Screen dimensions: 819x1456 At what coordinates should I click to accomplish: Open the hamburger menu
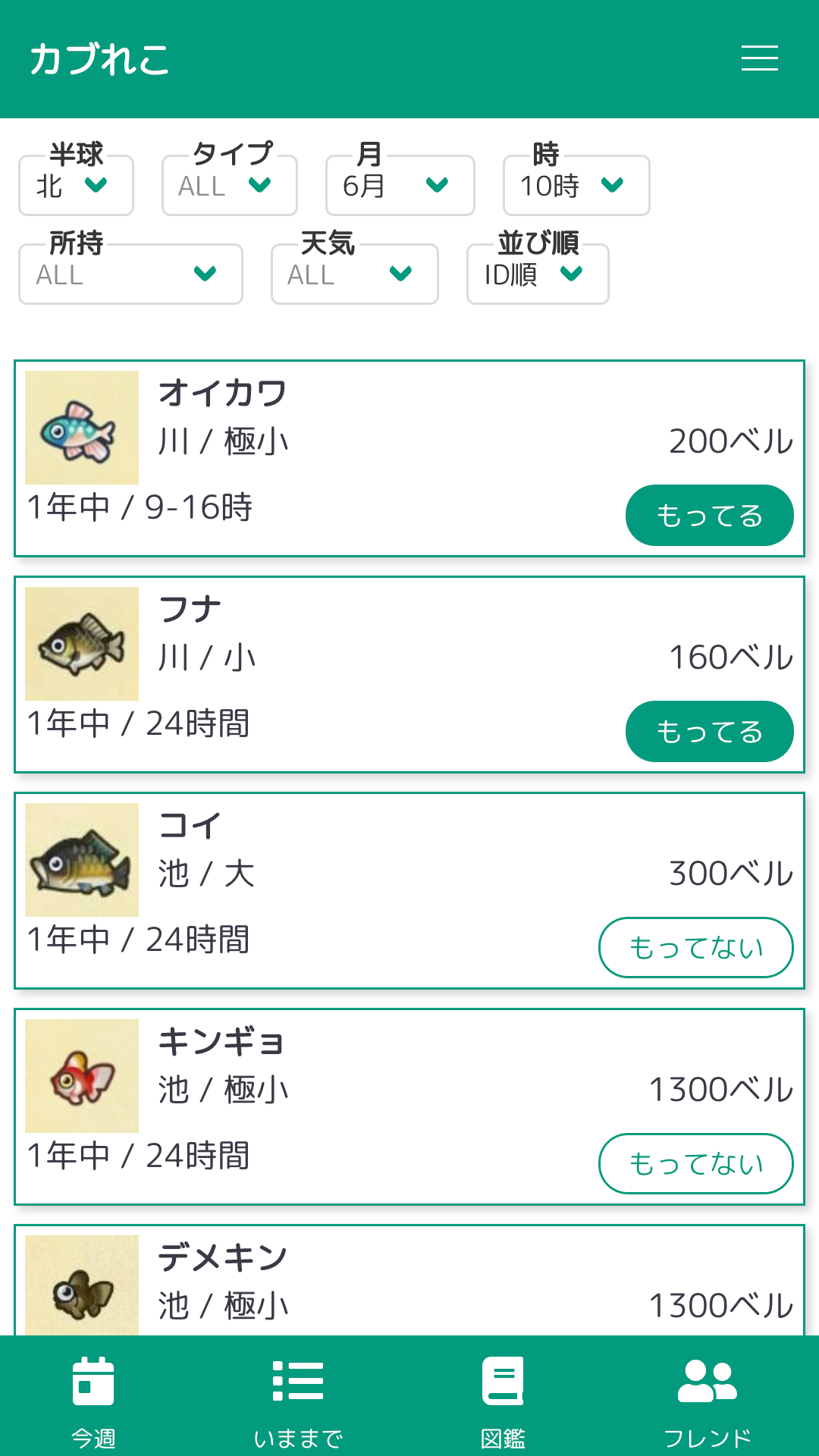pyautogui.click(x=759, y=58)
